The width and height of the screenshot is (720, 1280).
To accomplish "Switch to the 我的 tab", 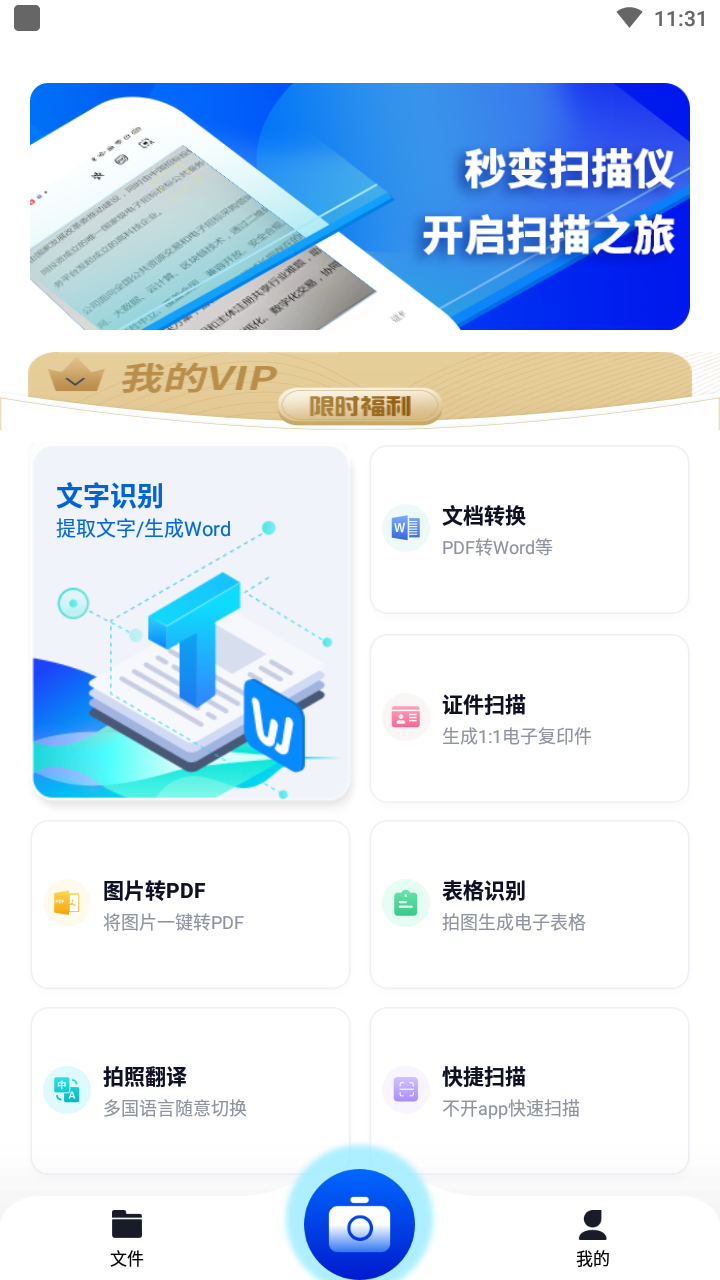I will pos(593,1238).
